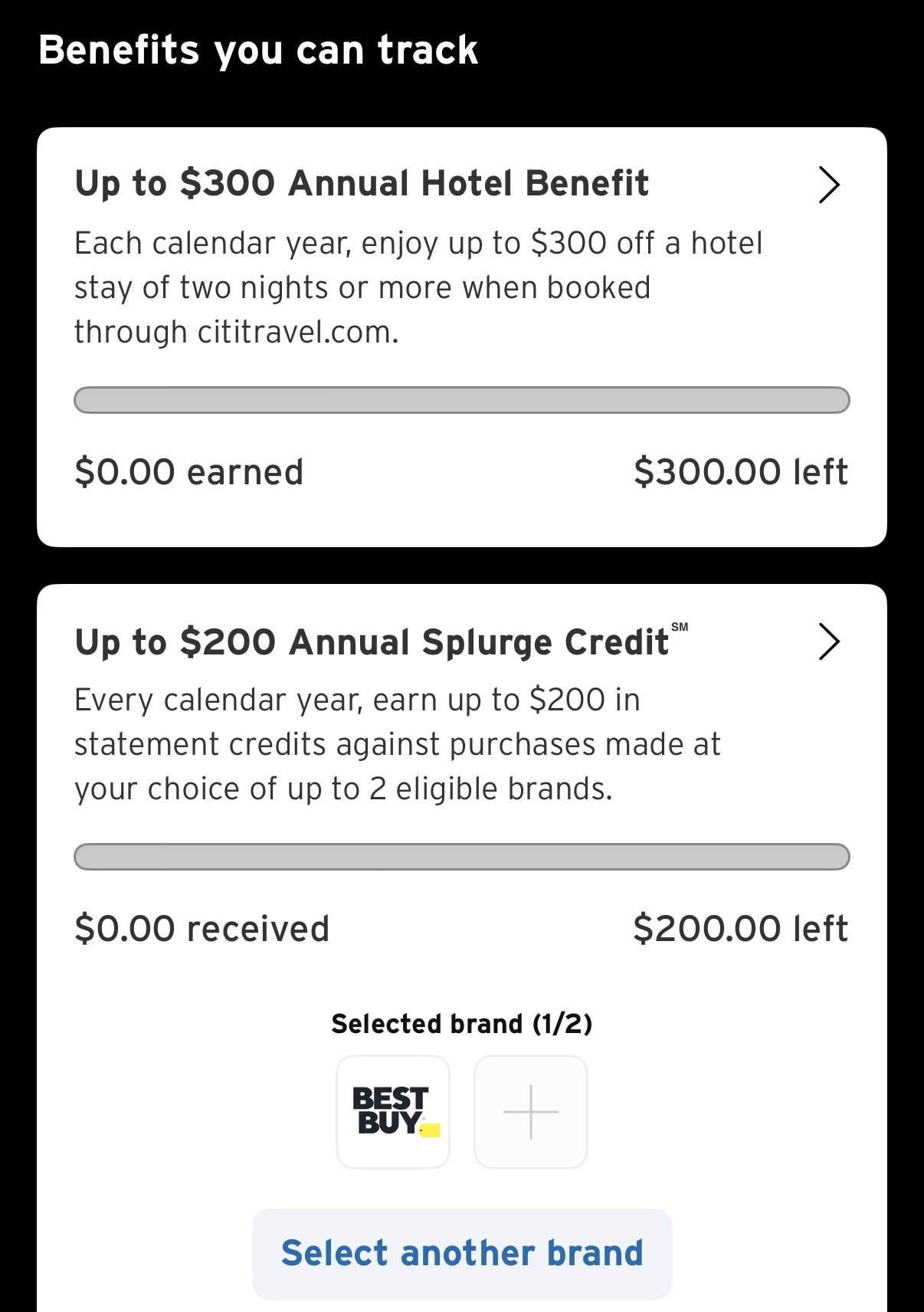Open the $200 Annual Splurge Credit details
The height and width of the screenshot is (1312, 924).
[828, 642]
